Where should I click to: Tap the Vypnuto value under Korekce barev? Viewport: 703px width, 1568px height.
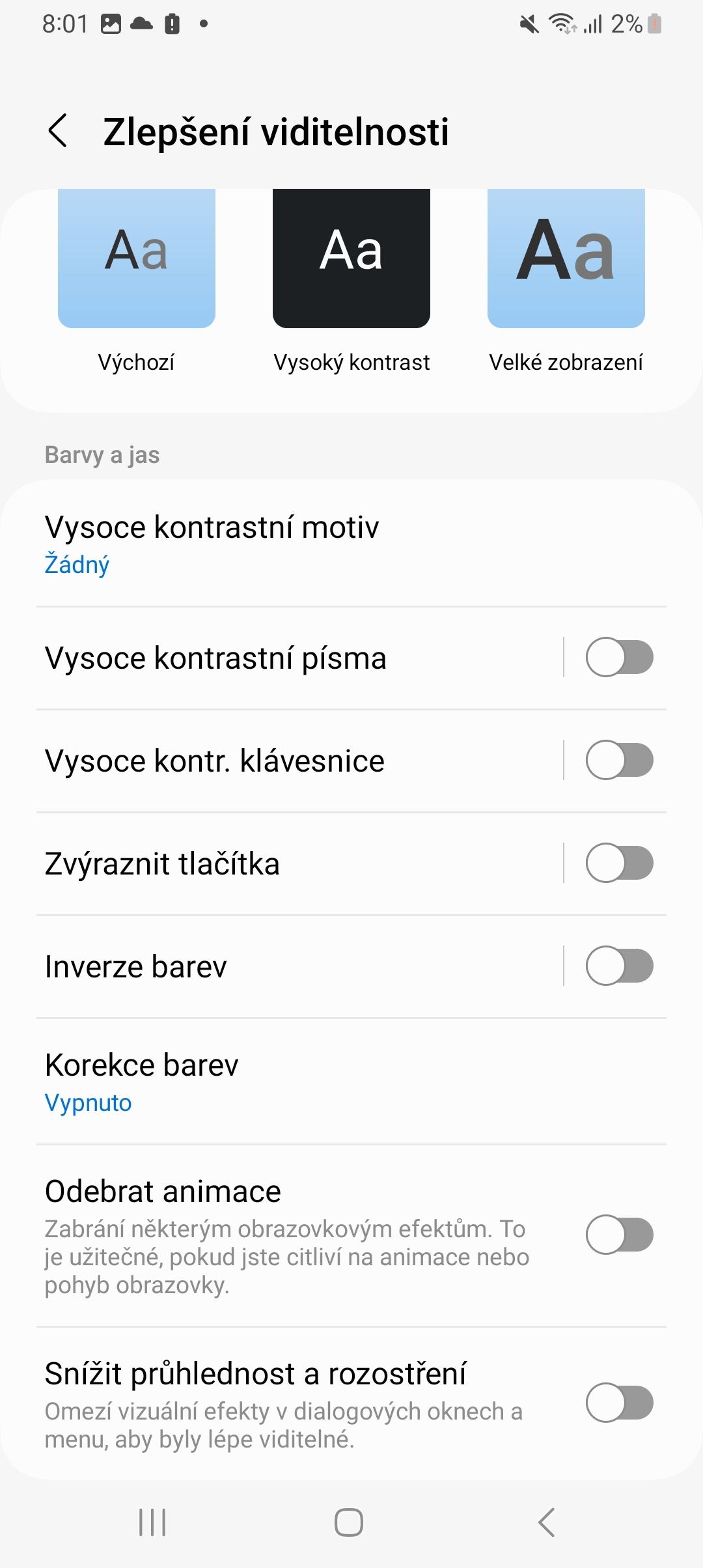(x=89, y=1102)
